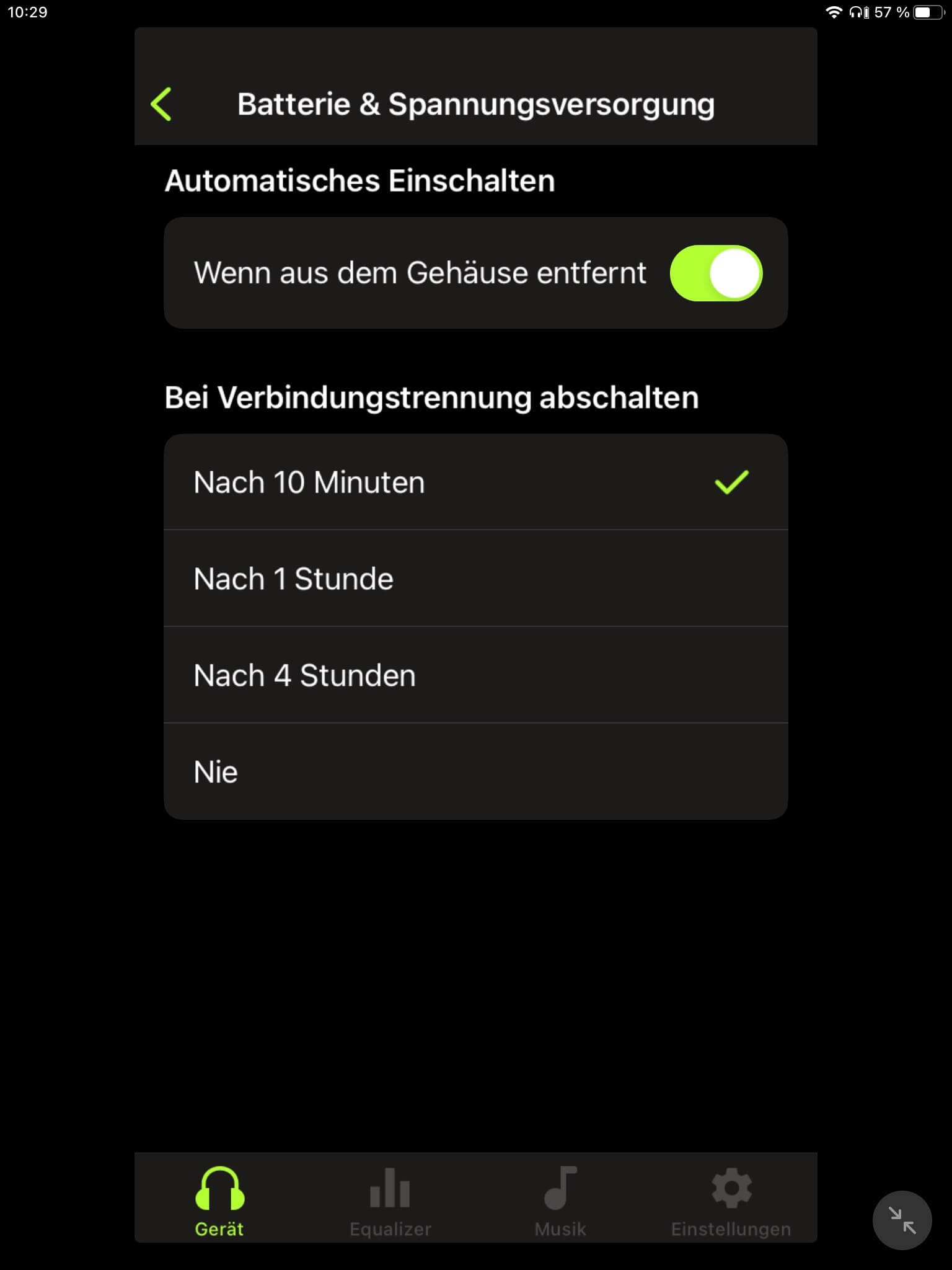Select Nach 10 Minuten option
This screenshot has width=952, height=1270.
pyautogui.click(x=475, y=482)
